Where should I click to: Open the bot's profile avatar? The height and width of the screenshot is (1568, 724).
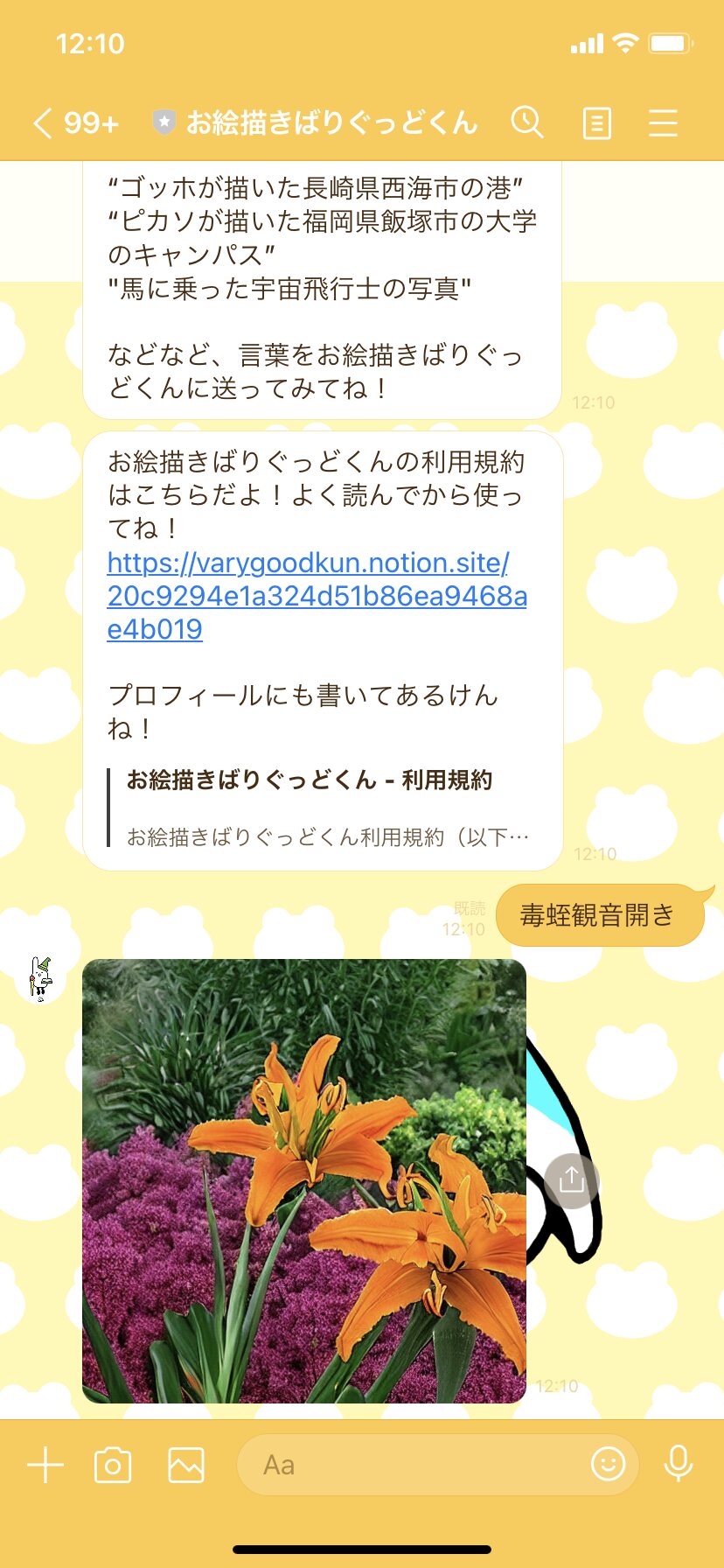click(x=40, y=978)
